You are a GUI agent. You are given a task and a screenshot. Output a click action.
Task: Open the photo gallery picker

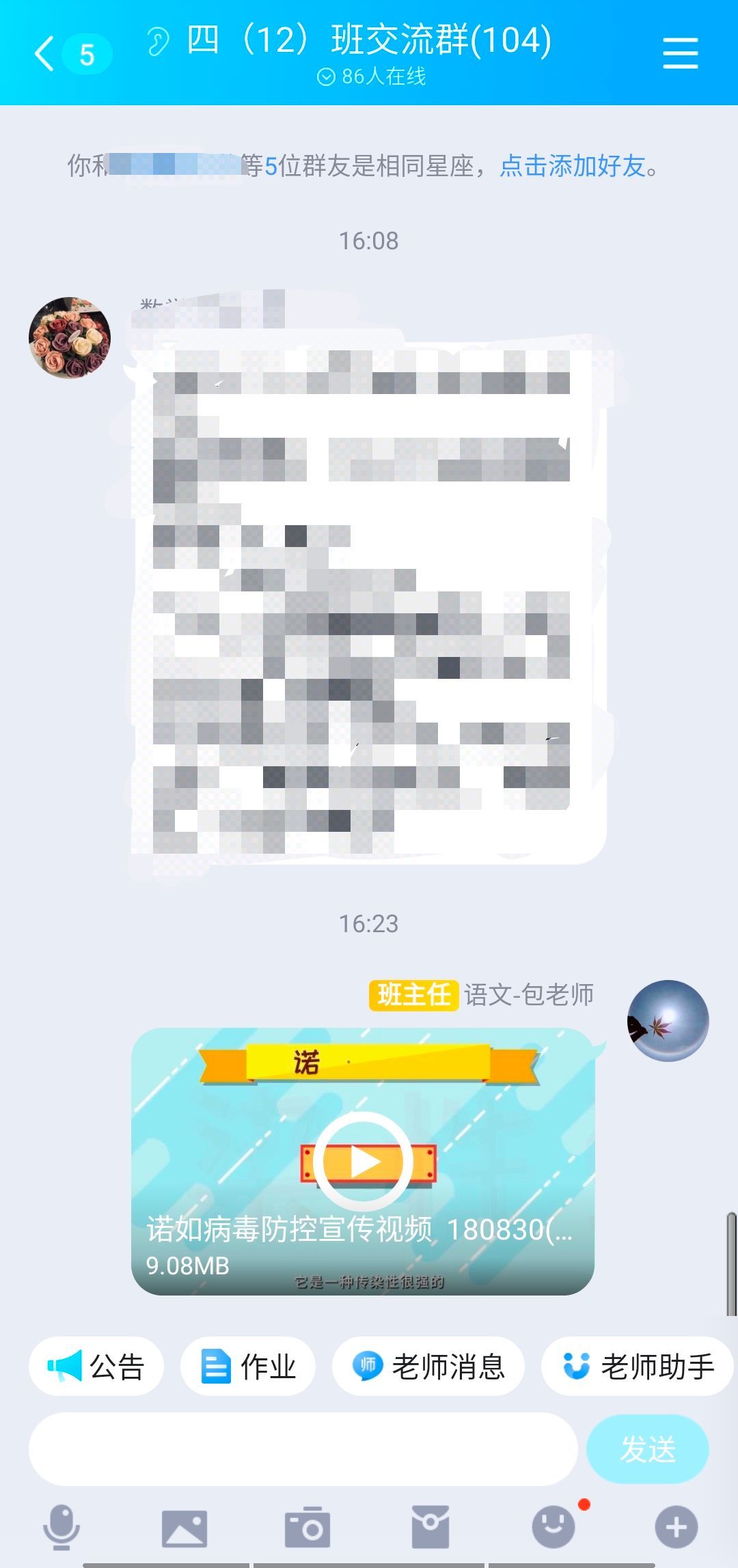184,1528
